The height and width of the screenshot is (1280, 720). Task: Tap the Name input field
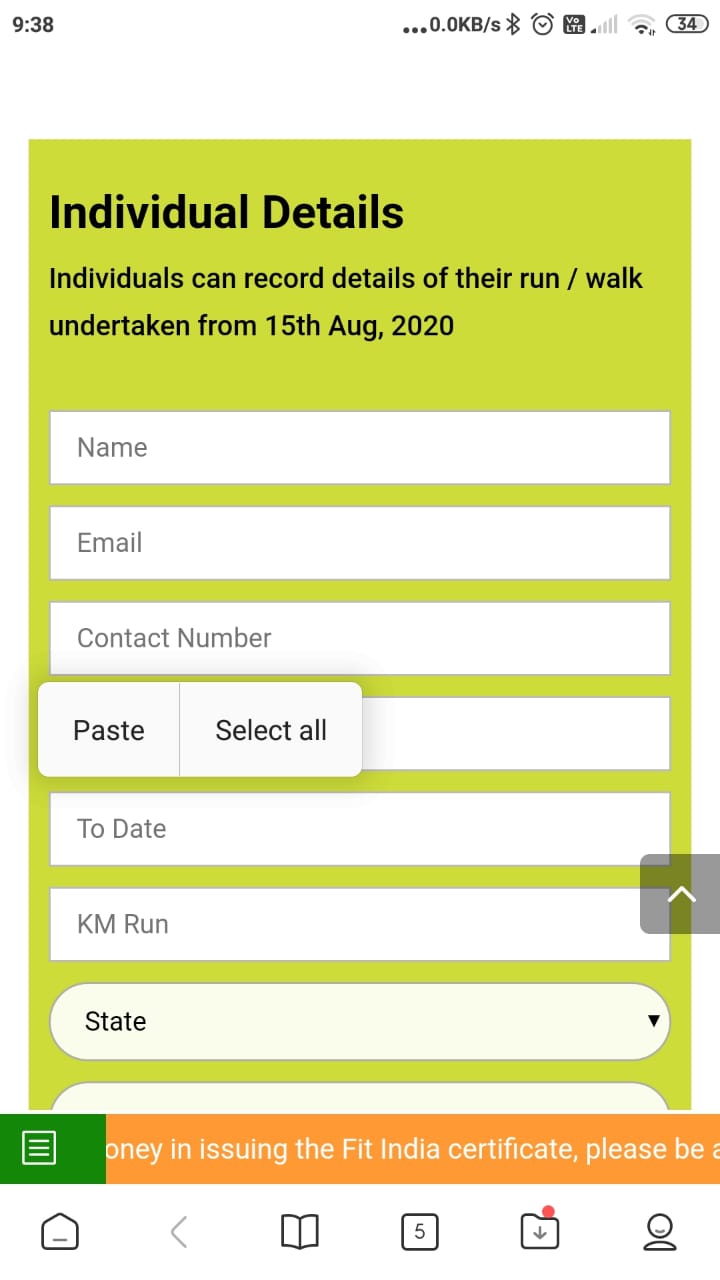tap(360, 447)
